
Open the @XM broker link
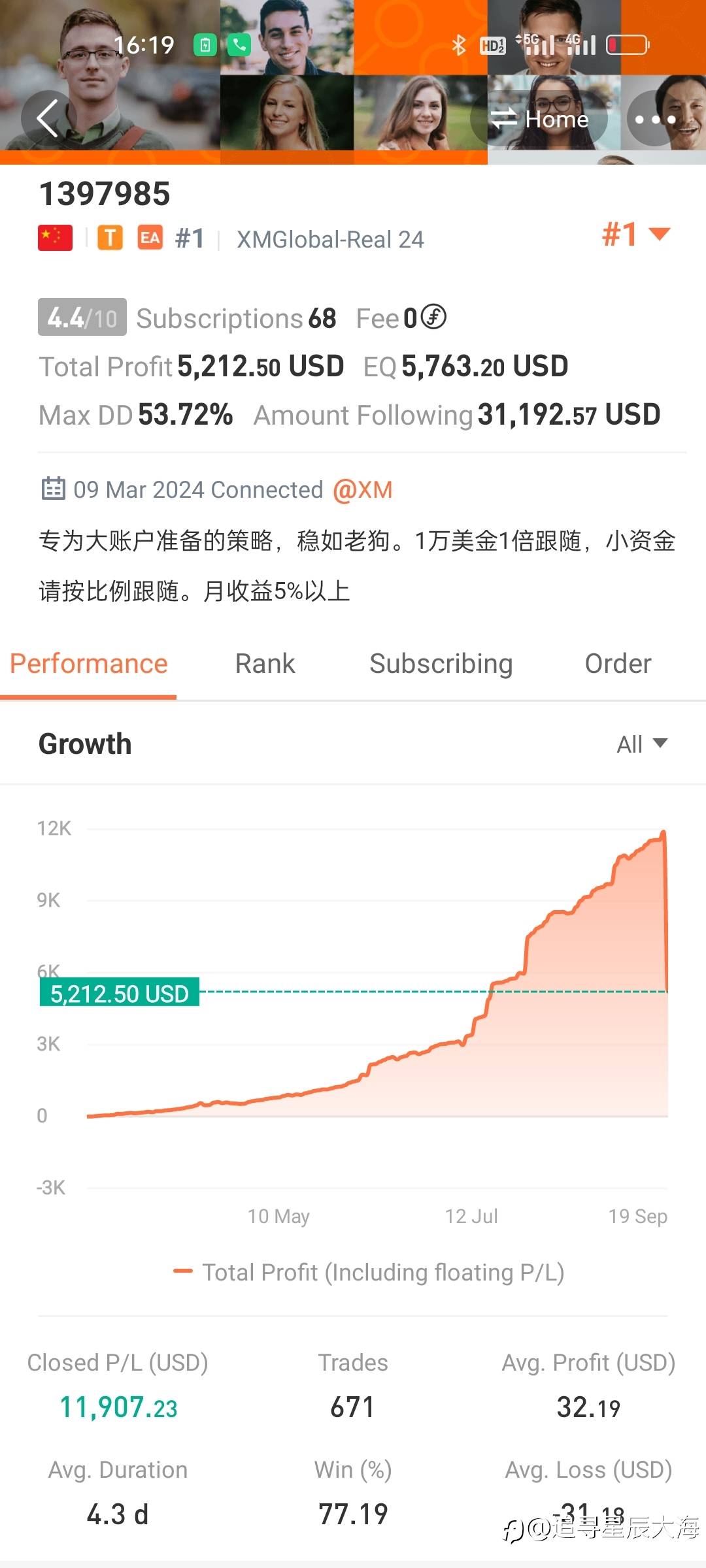pyautogui.click(x=363, y=490)
